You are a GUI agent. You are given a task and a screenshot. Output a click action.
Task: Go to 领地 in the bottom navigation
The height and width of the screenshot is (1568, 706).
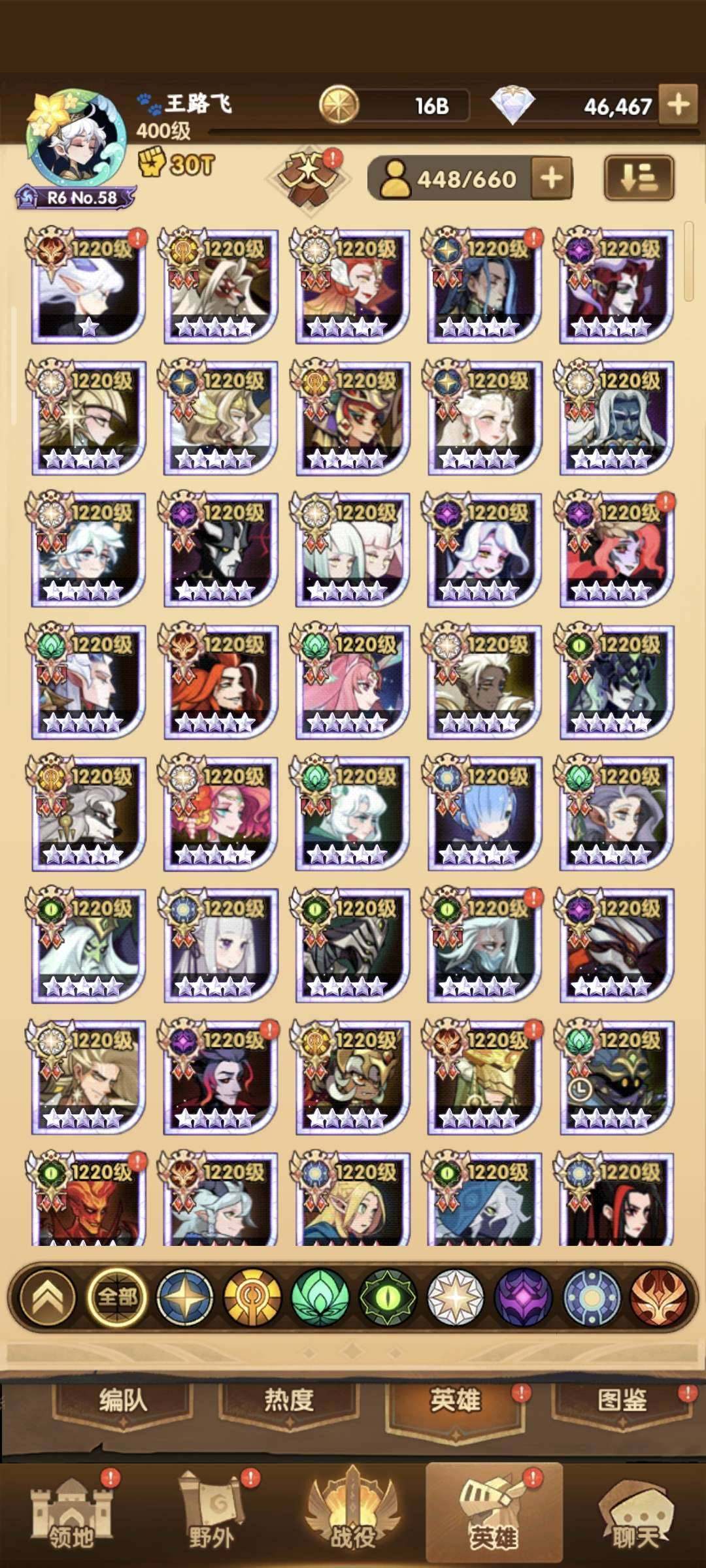72,1516
